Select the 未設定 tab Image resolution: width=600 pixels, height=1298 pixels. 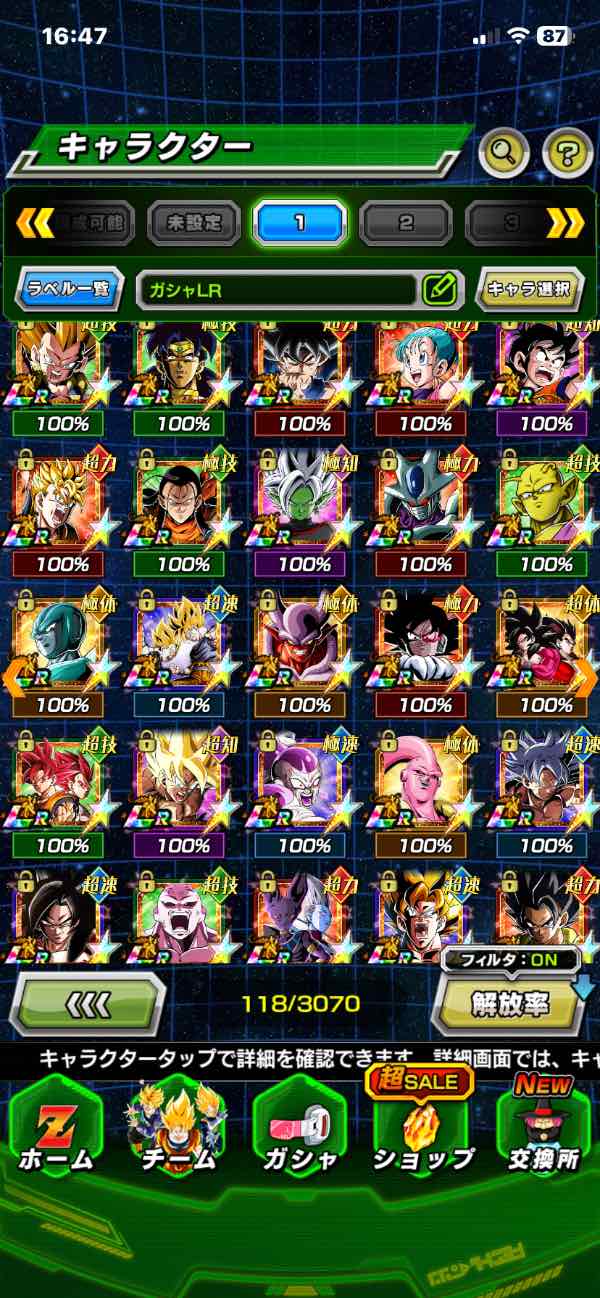pyautogui.click(x=194, y=223)
